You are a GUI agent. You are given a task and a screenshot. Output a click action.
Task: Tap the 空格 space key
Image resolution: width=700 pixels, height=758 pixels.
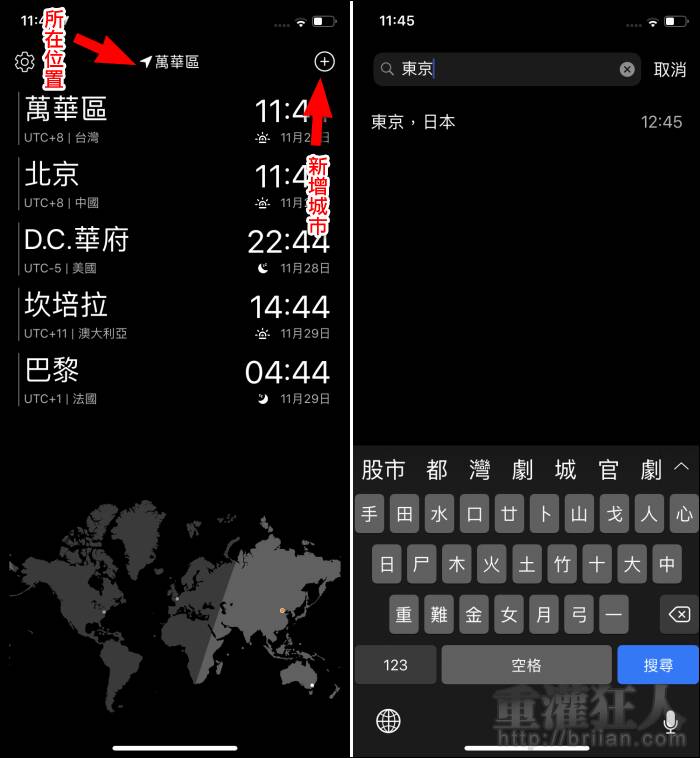coord(526,665)
